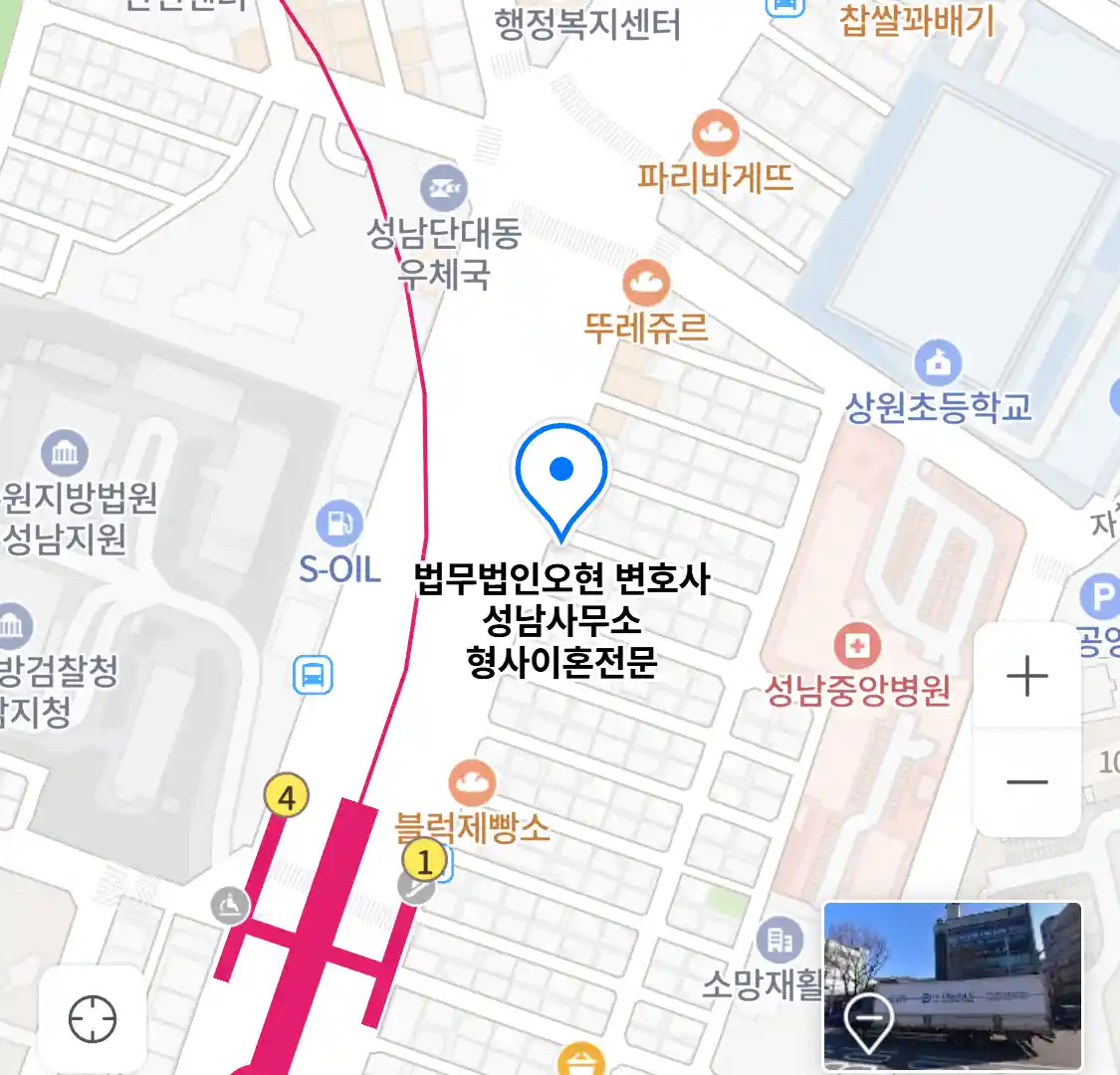Tap the bus stop icon below S-OIL
The width and height of the screenshot is (1120, 1075).
[x=314, y=677]
